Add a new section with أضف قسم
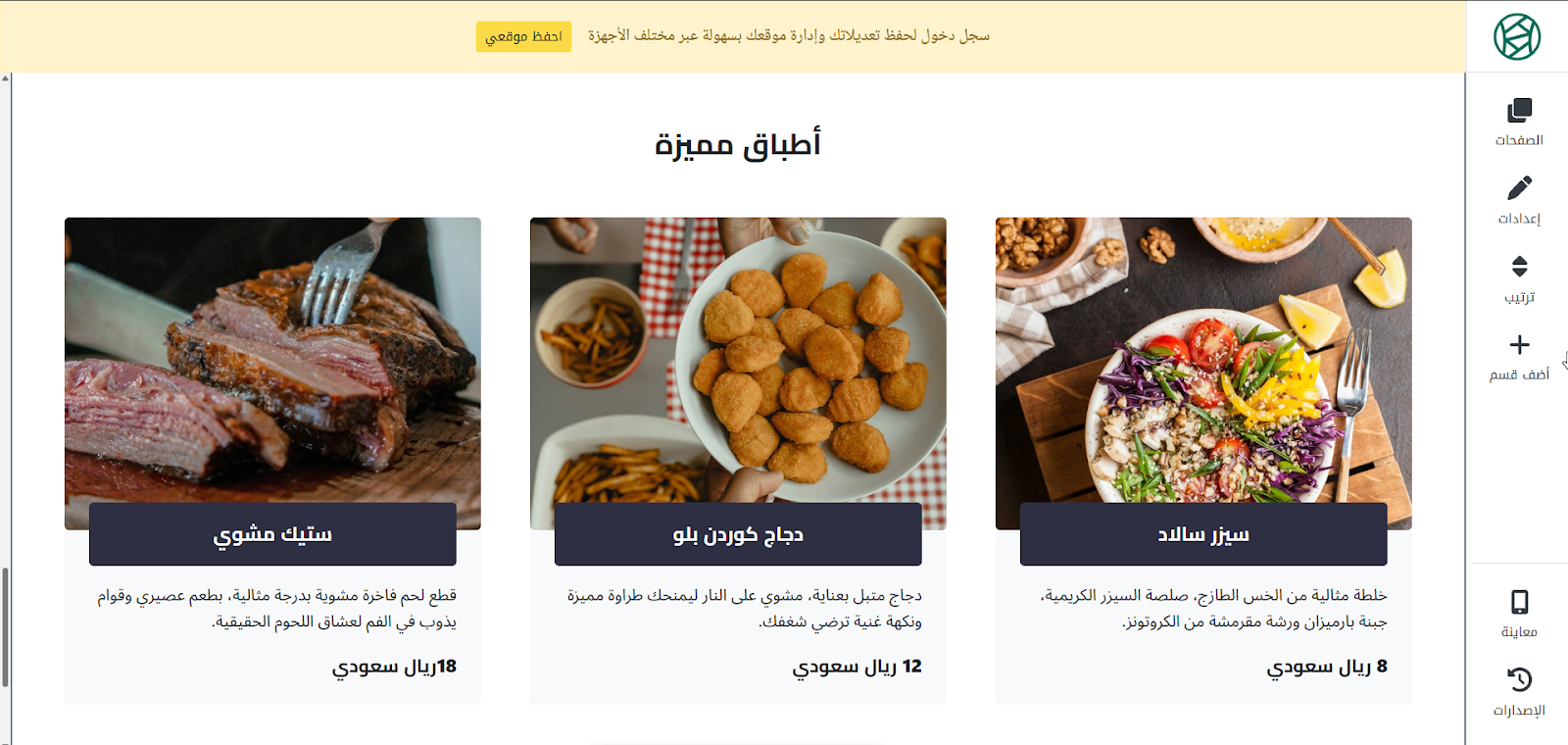Screen dimensions: 1568x745 (1519, 357)
